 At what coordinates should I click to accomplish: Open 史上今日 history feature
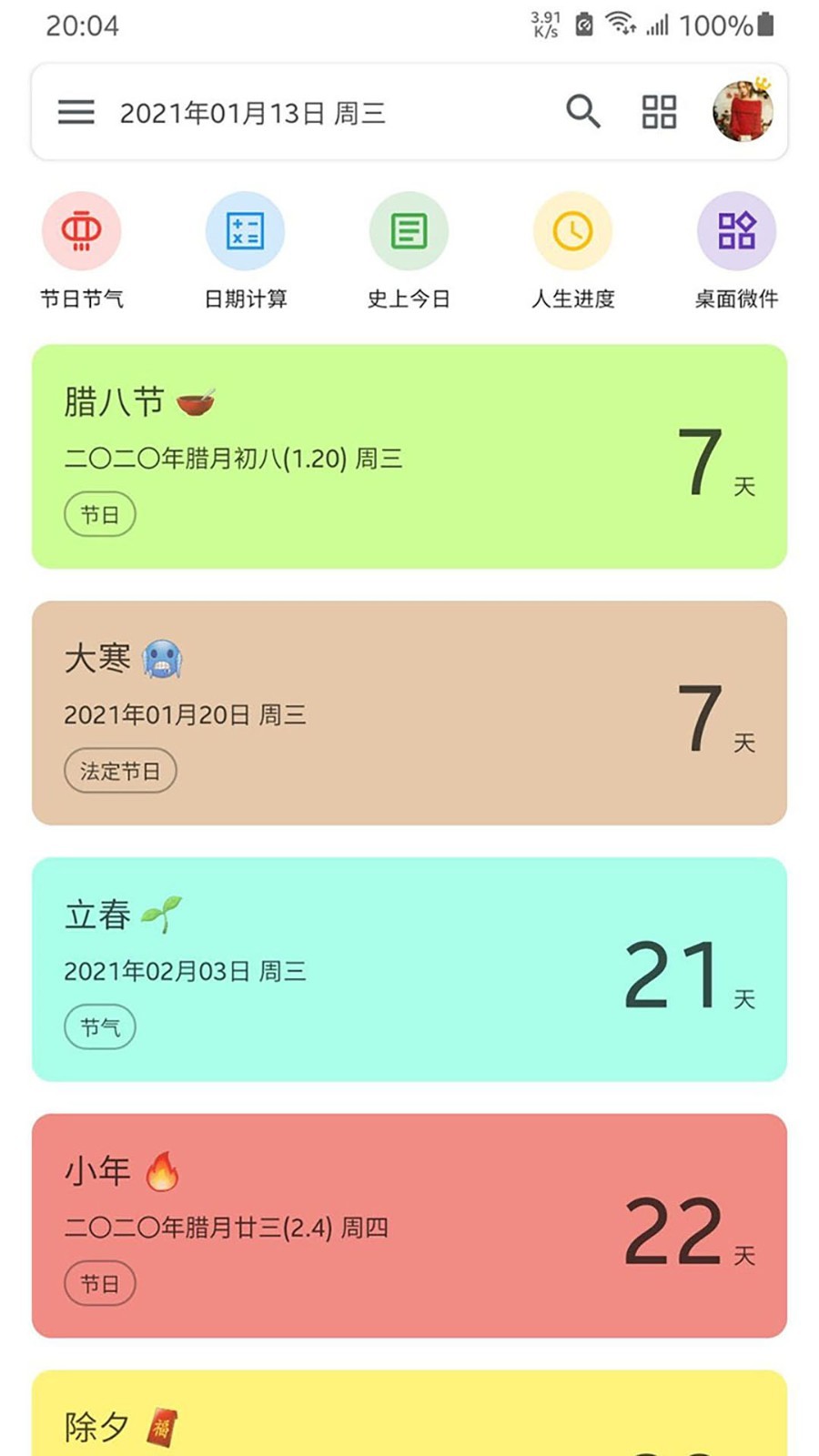click(x=409, y=231)
